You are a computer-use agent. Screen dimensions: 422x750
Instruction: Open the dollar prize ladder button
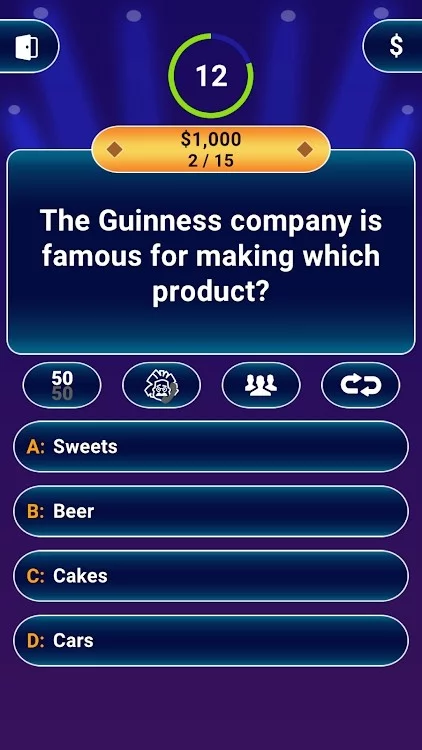click(394, 46)
